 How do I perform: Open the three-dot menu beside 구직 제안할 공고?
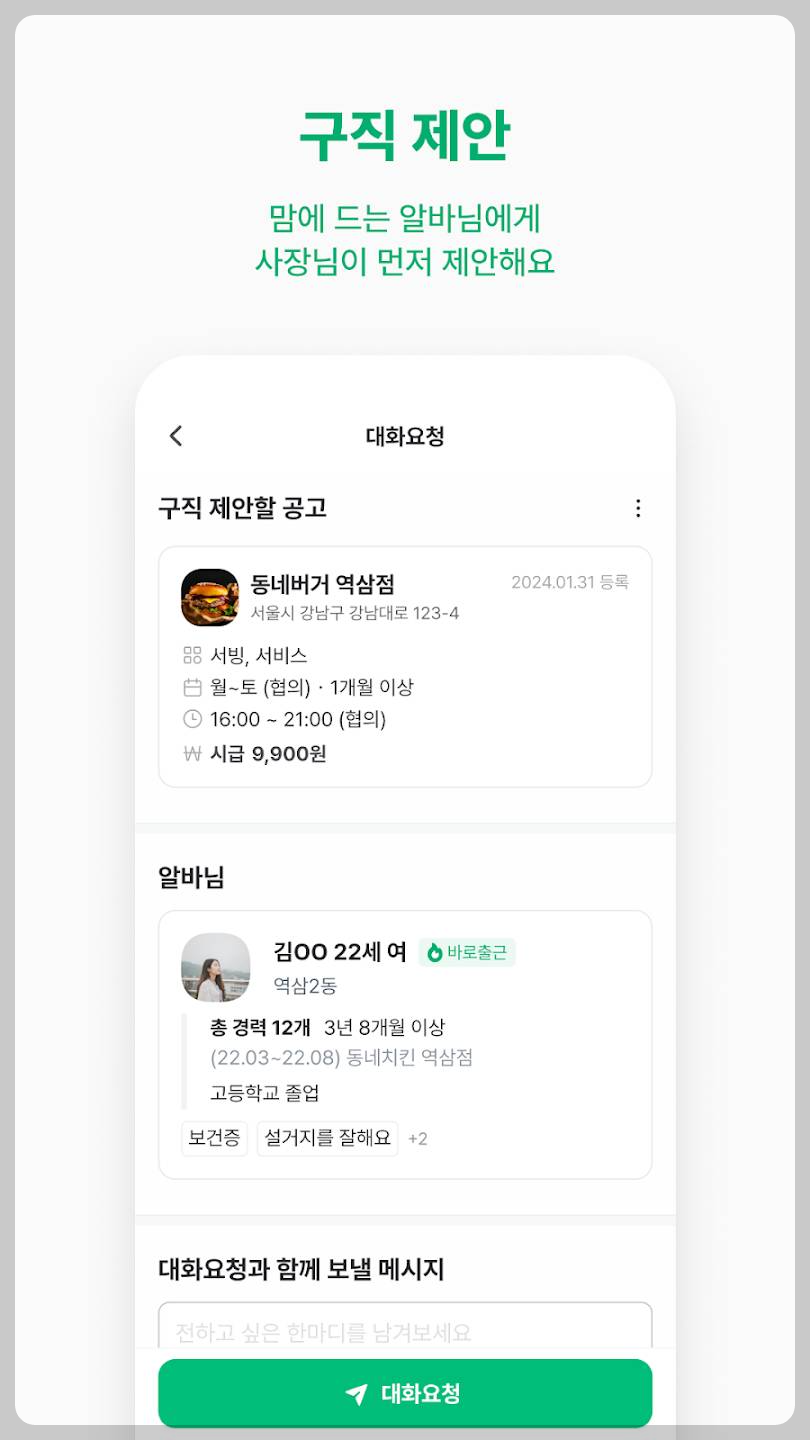click(x=637, y=508)
